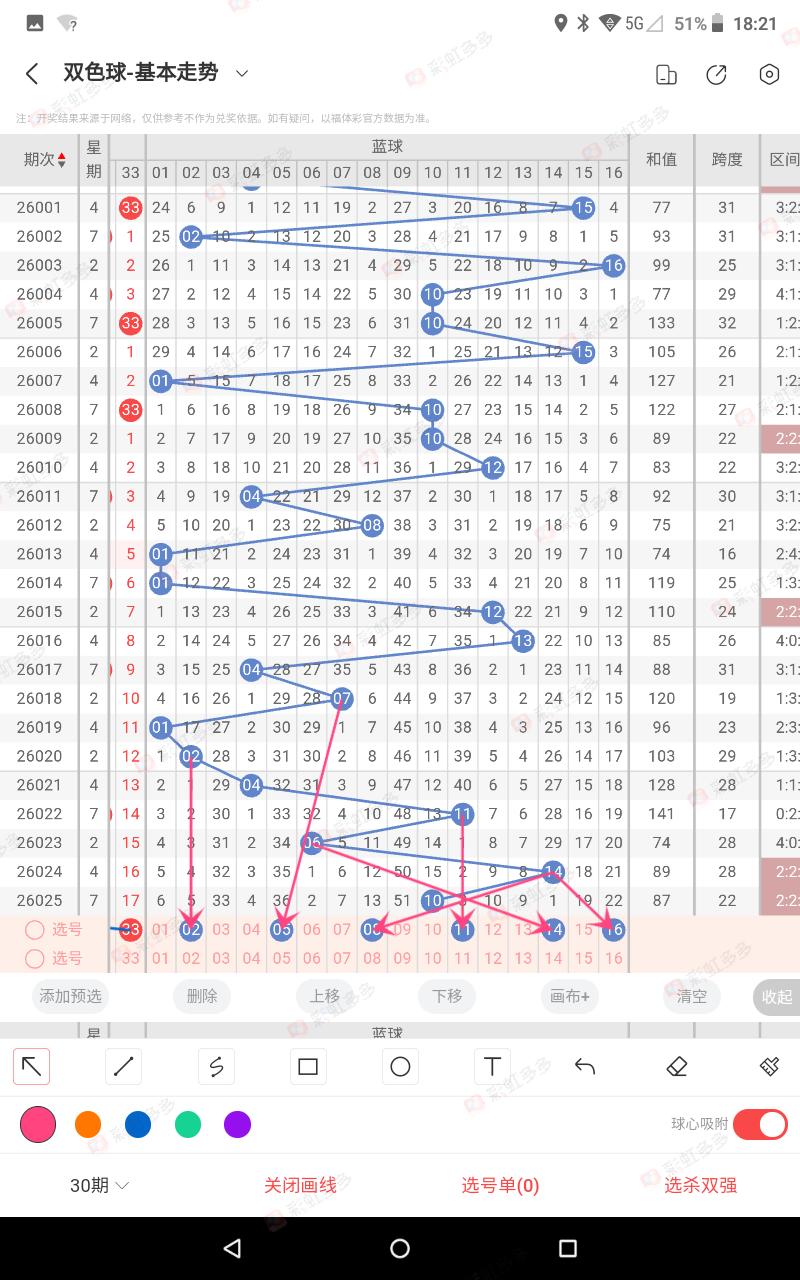Turn off the 球心吸附 switch
This screenshot has width=800, height=1280.
tap(760, 1124)
